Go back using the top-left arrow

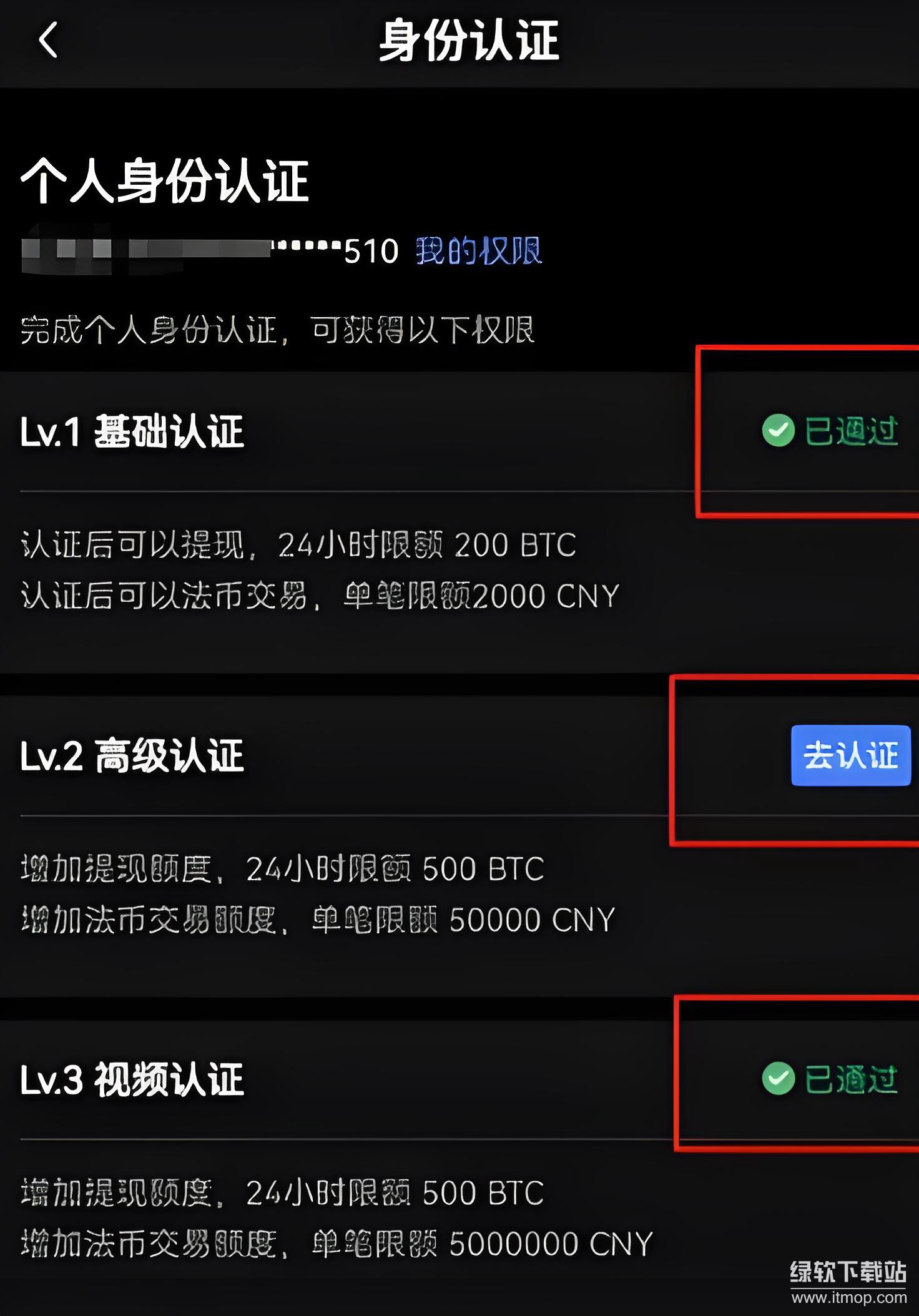click(48, 41)
